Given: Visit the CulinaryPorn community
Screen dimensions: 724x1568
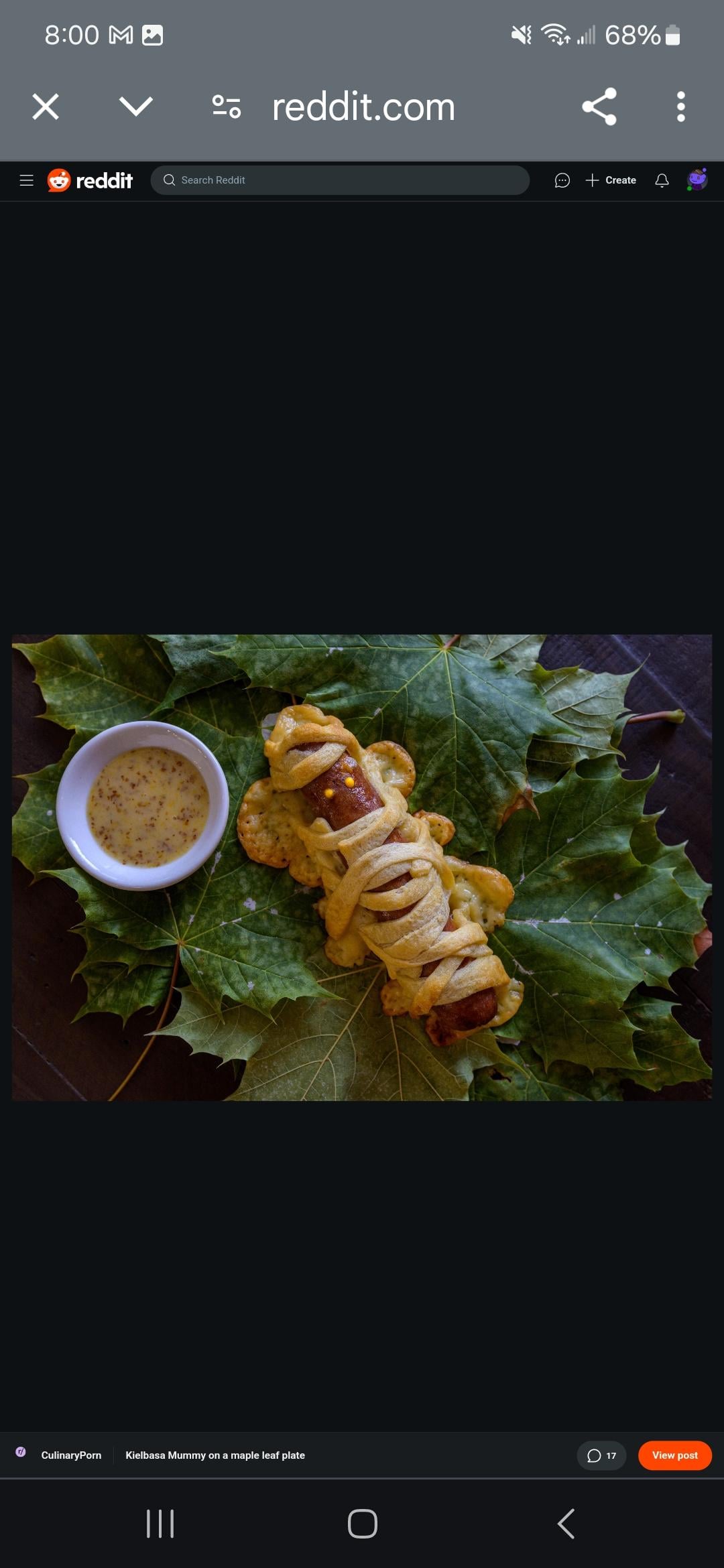Looking at the screenshot, I should [71, 1455].
